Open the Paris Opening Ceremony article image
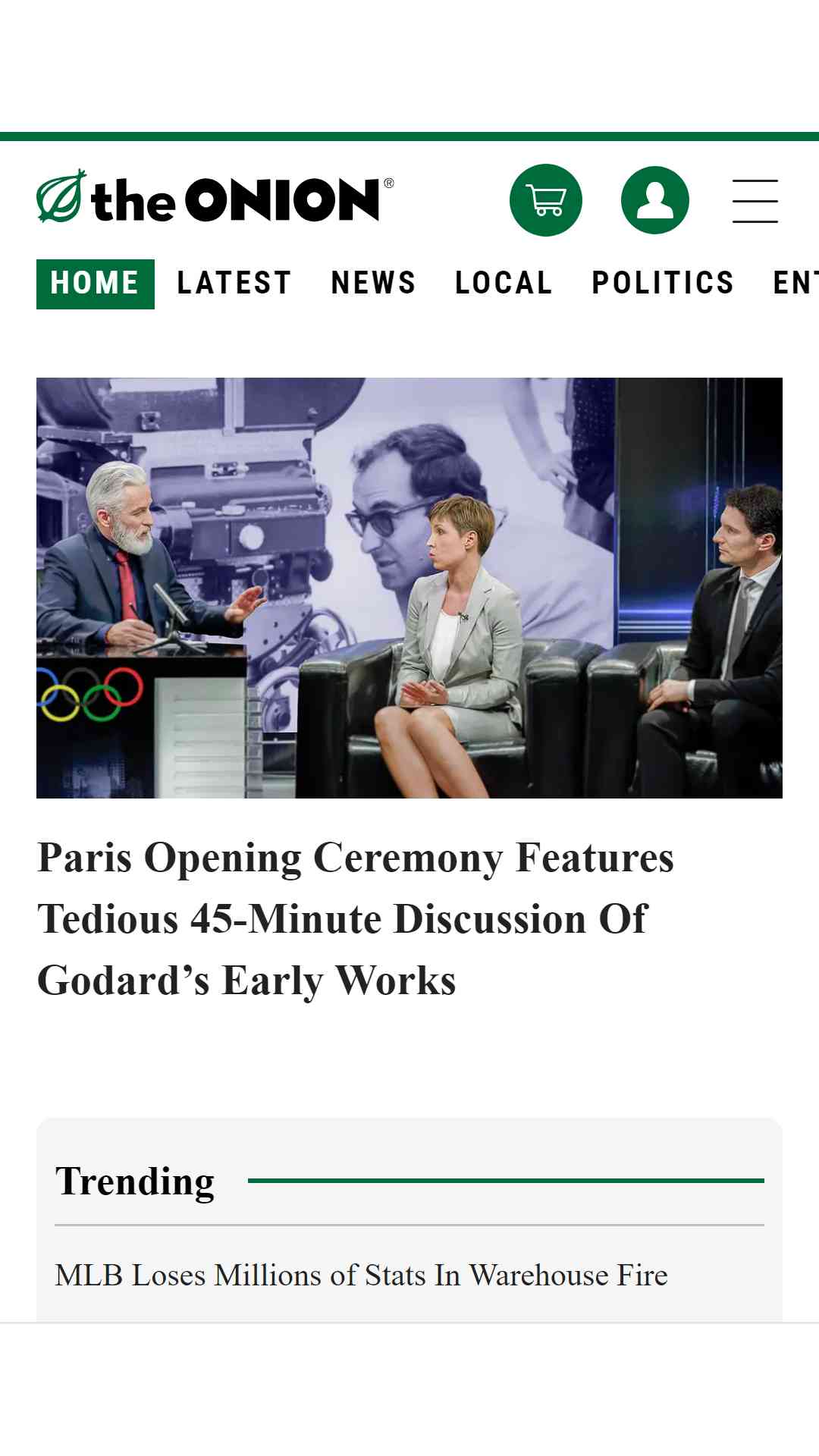Image resolution: width=819 pixels, height=1456 pixels. pyautogui.click(x=409, y=588)
